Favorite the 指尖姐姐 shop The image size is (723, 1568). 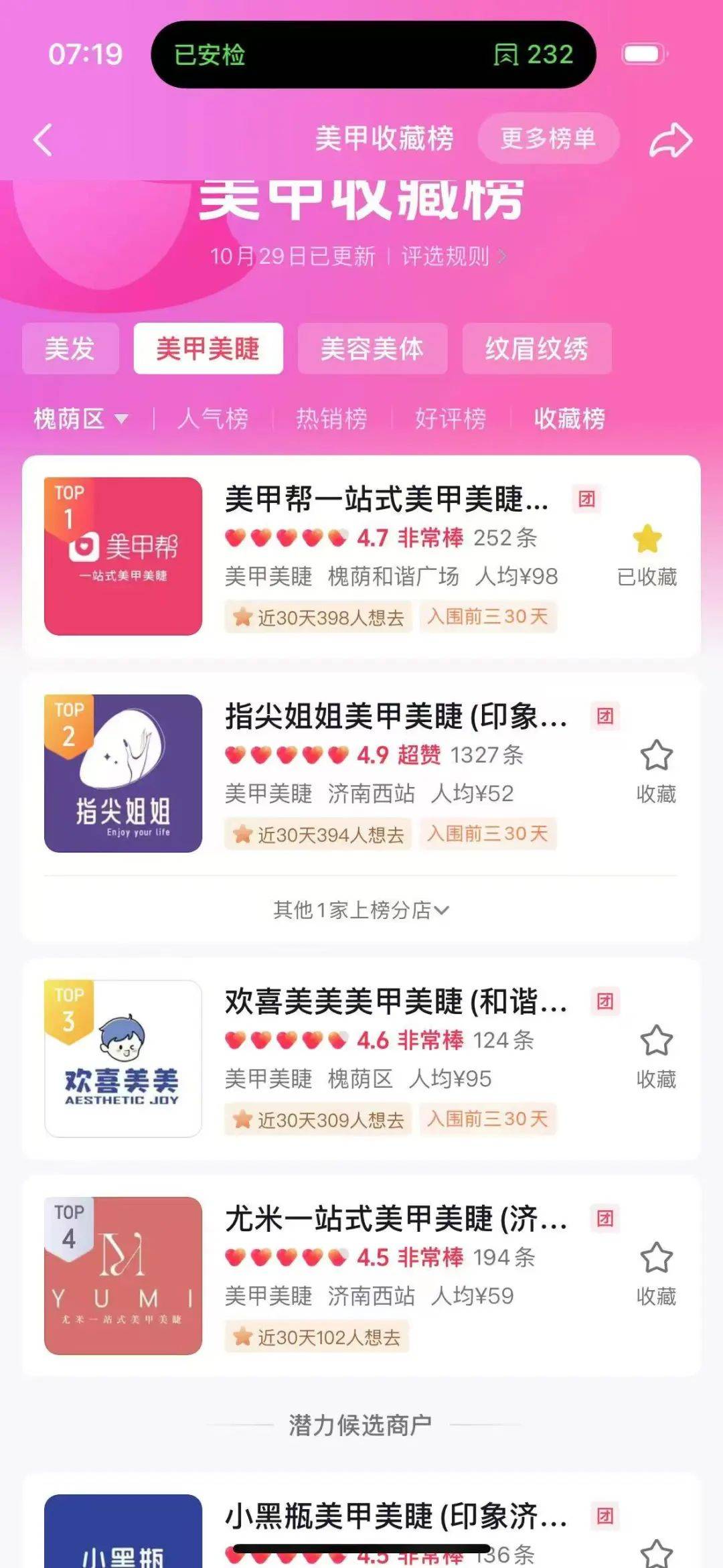[656, 772]
